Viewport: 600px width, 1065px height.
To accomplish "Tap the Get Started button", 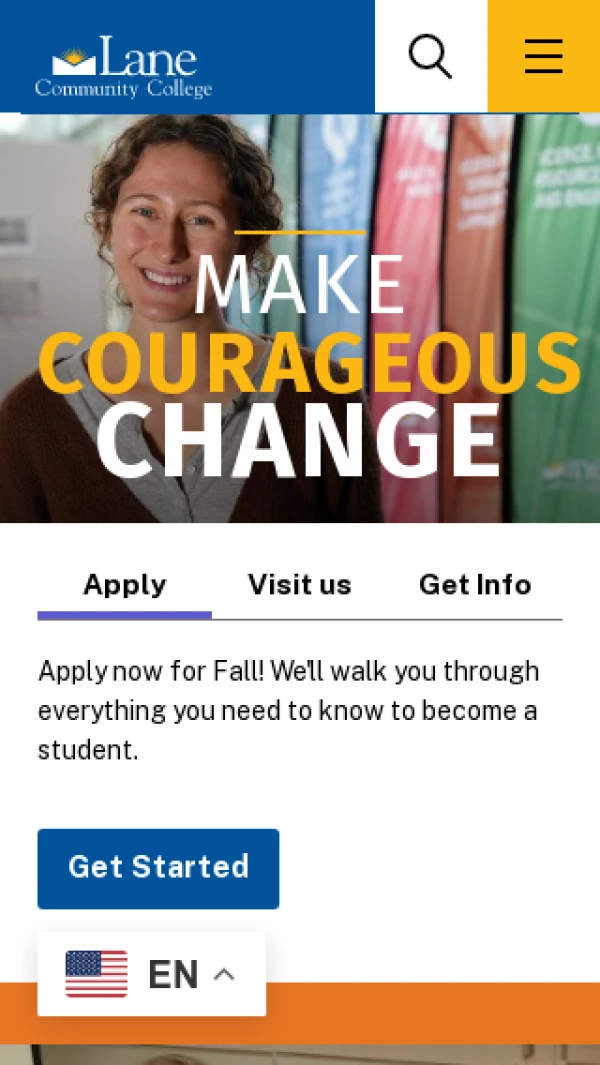I will (x=158, y=867).
